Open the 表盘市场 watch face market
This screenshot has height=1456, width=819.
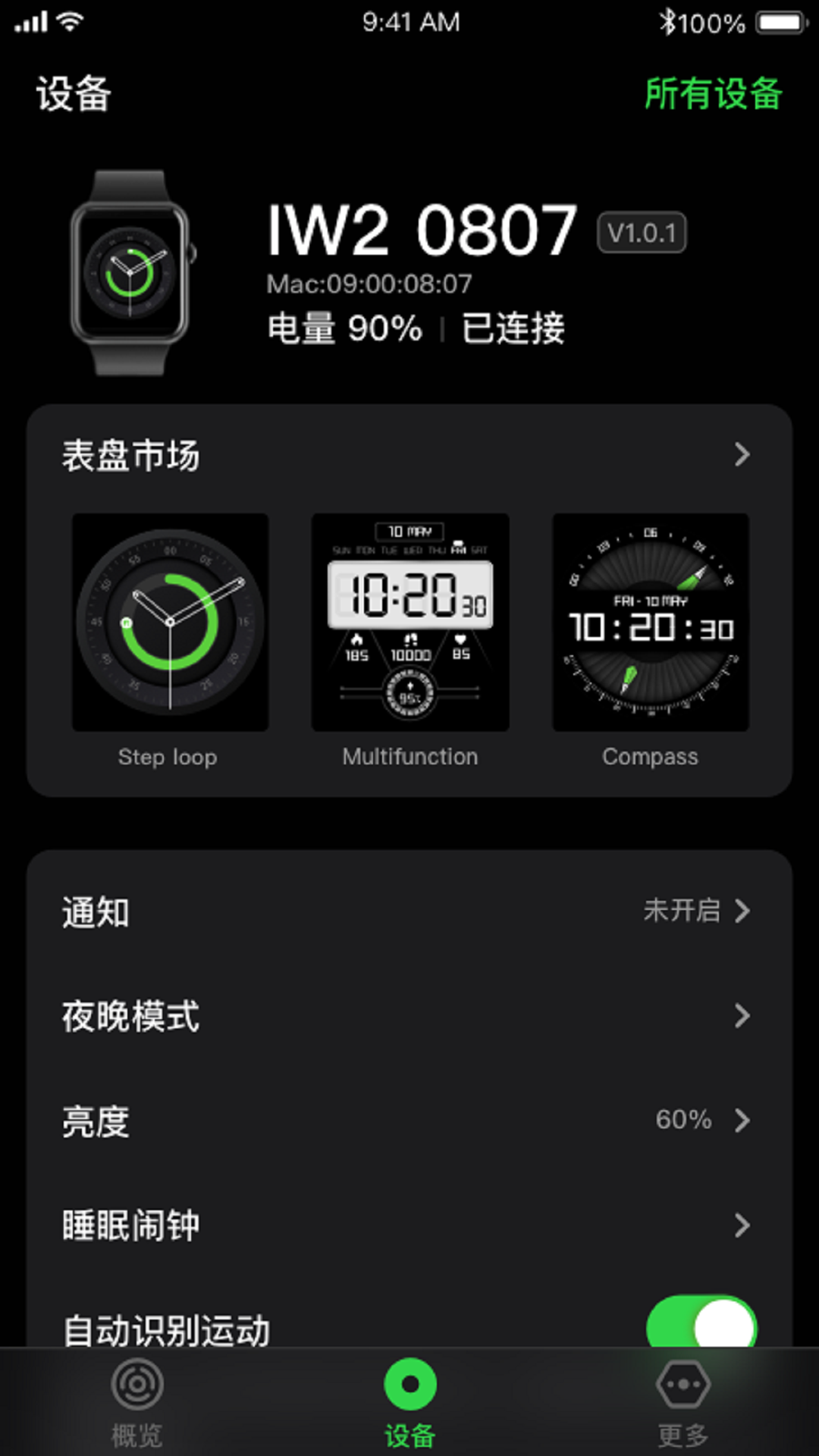coord(409,455)
